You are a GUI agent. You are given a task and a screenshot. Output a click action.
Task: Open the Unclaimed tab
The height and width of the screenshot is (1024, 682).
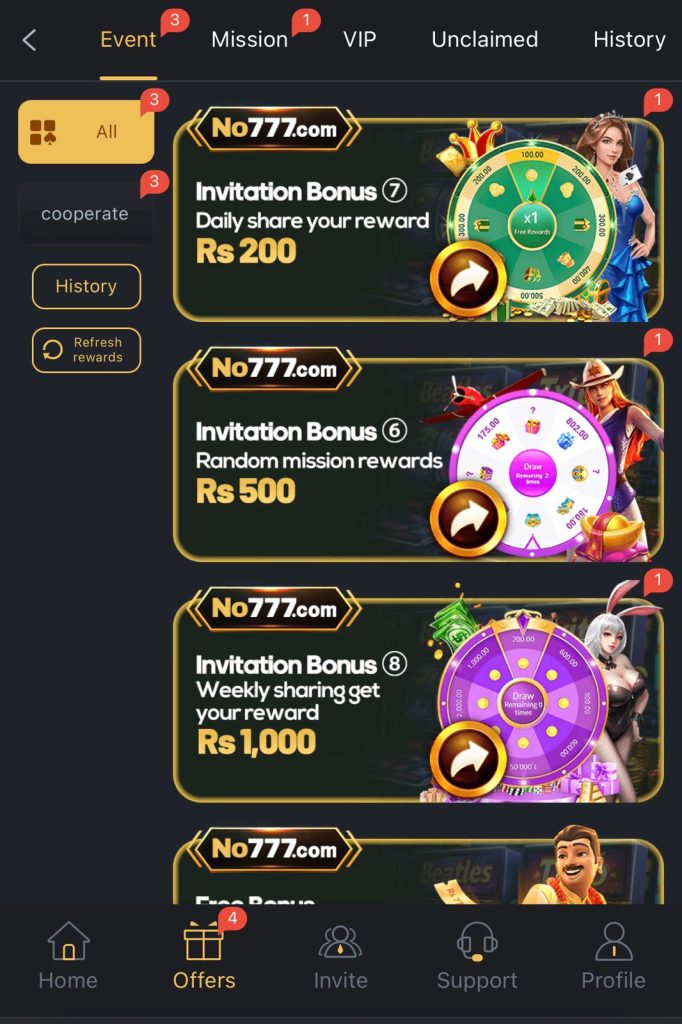484,40
